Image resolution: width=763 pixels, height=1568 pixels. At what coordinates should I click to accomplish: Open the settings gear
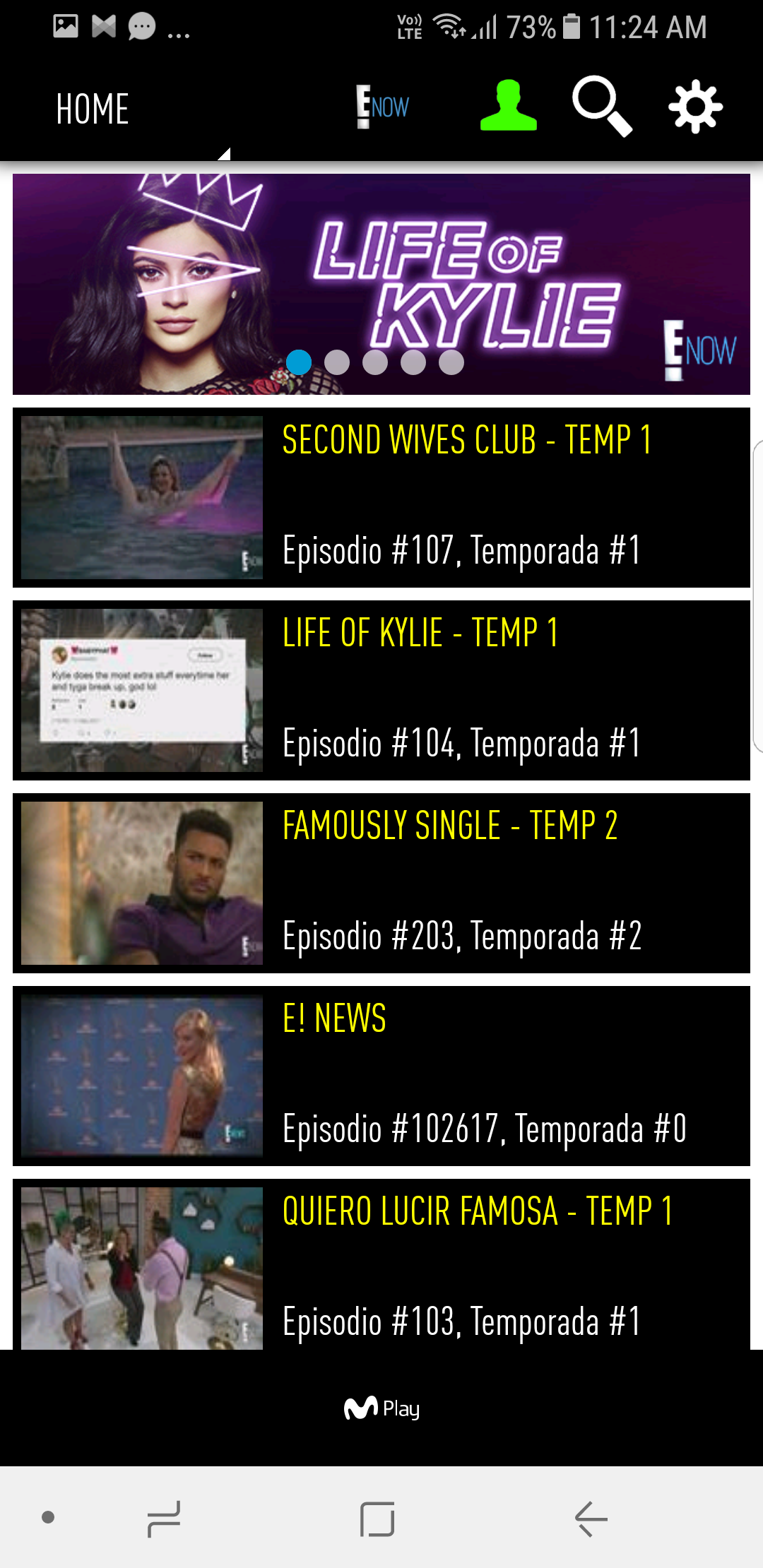[x=695, y=107]
